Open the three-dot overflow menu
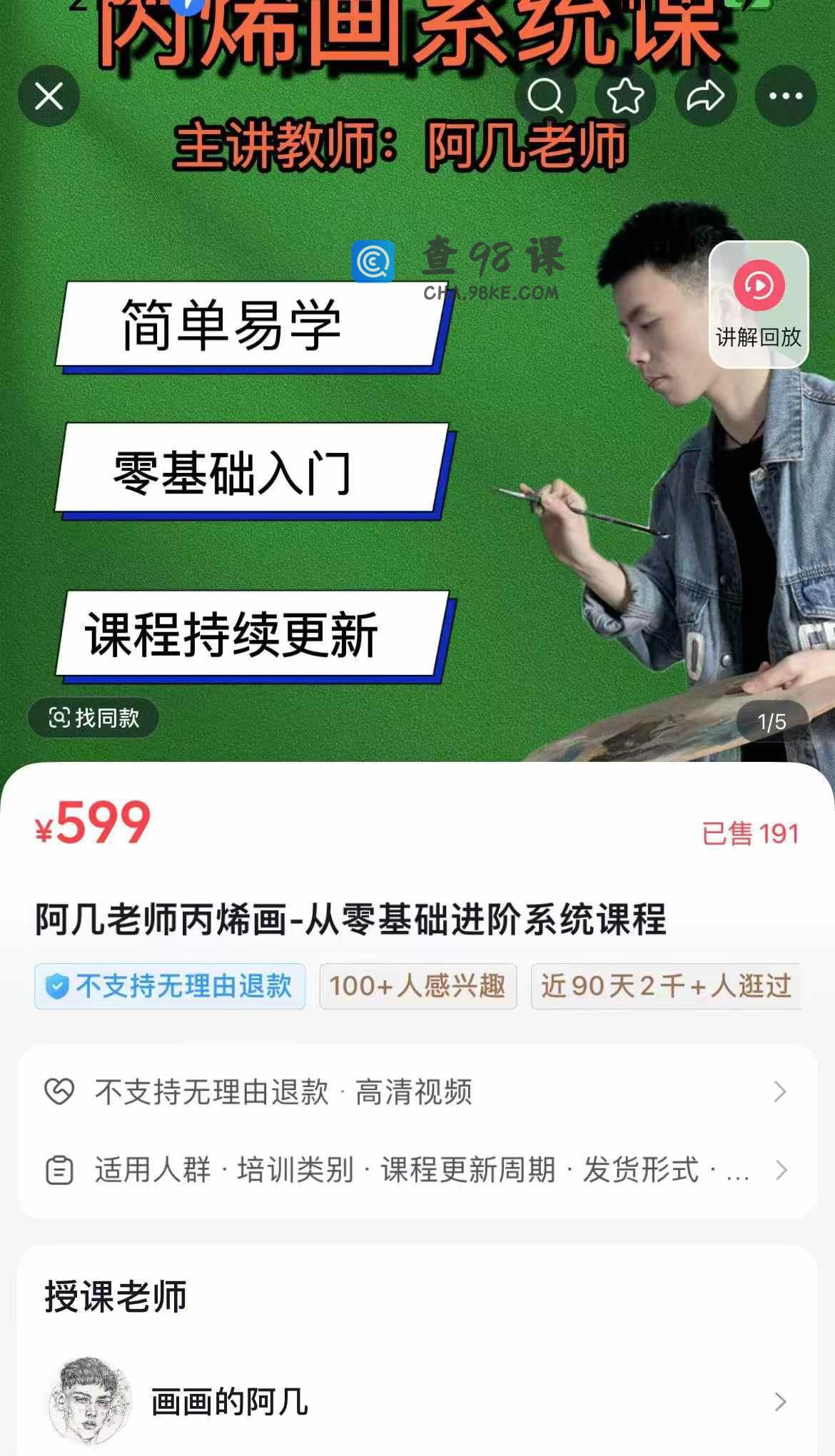The height and width of the screenshot is (1456, 835). point(786,96)
